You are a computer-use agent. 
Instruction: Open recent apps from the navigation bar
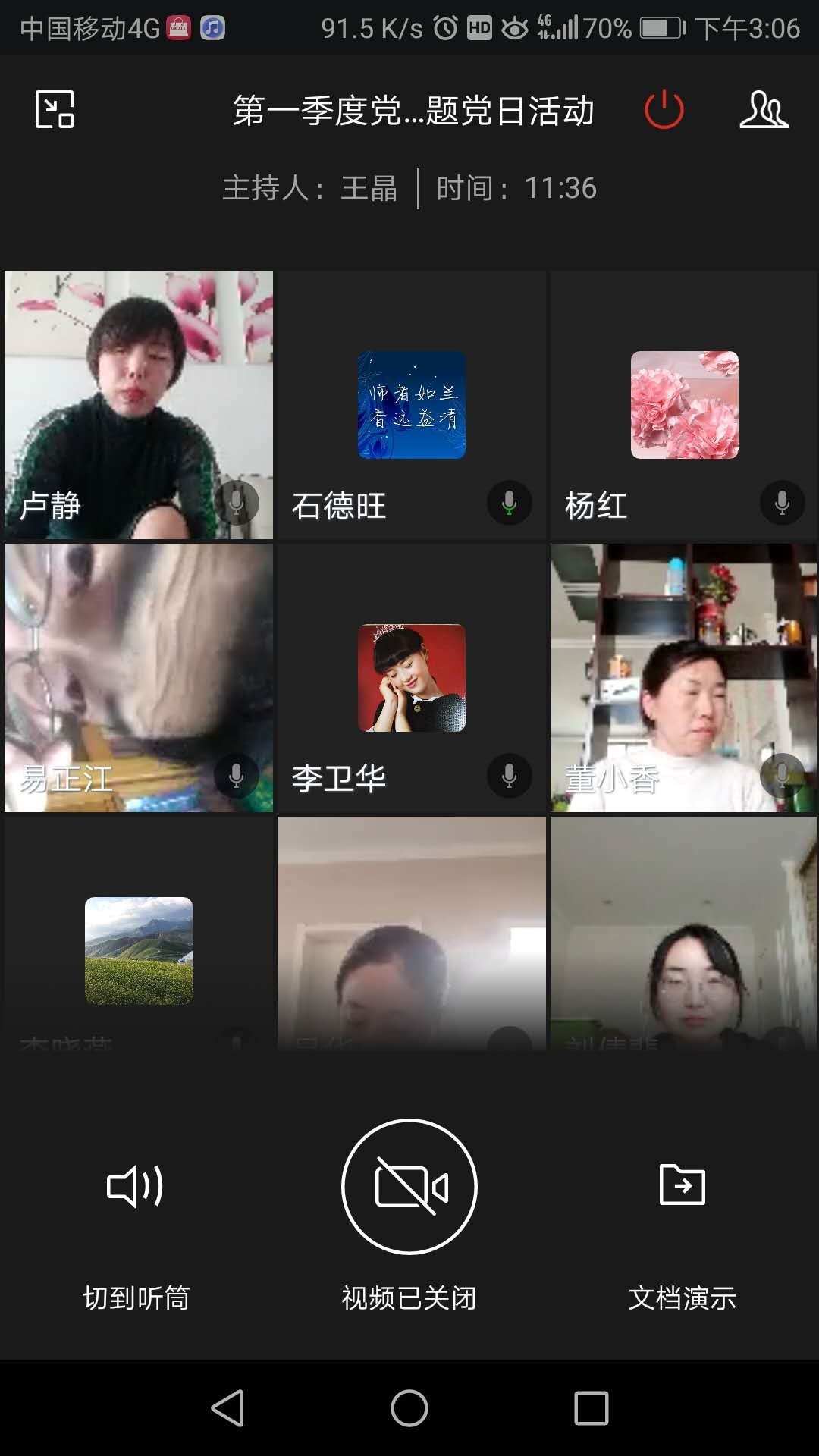[x=591, y=1408]
